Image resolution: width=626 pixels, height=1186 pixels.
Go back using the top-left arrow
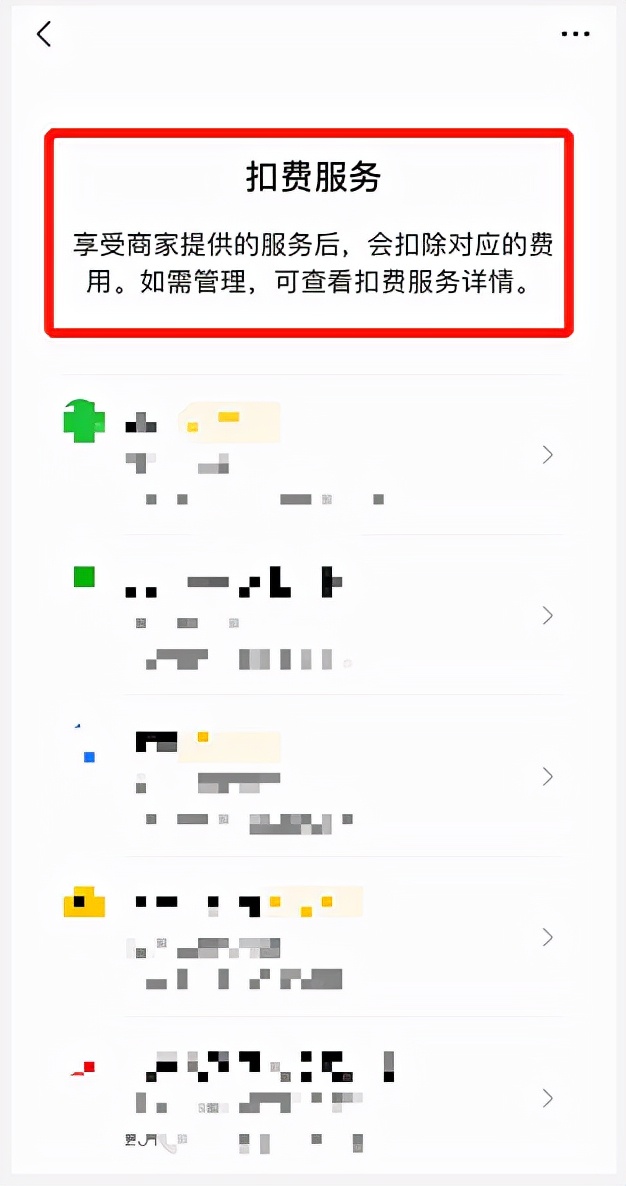point(43,34)
